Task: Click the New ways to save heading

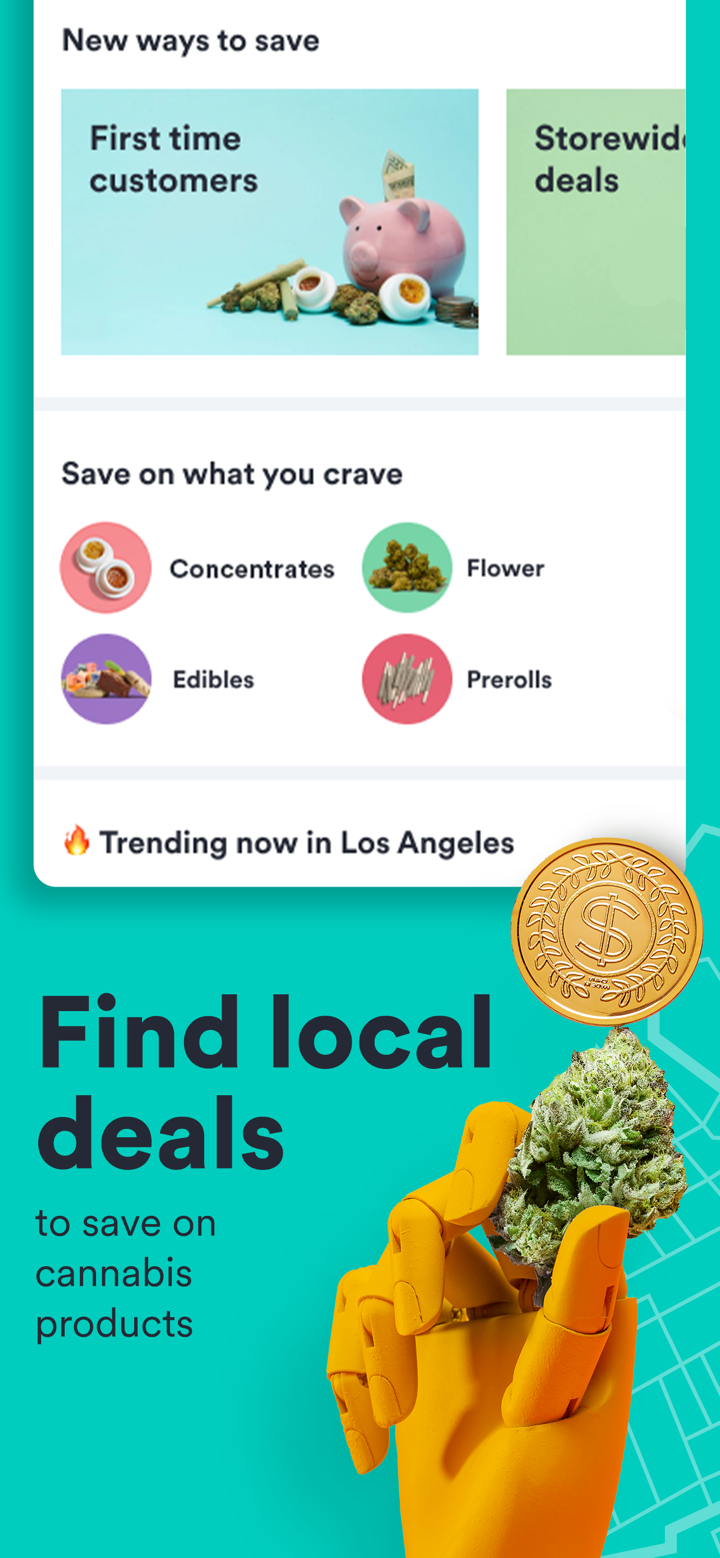Action: click(190, 40)
